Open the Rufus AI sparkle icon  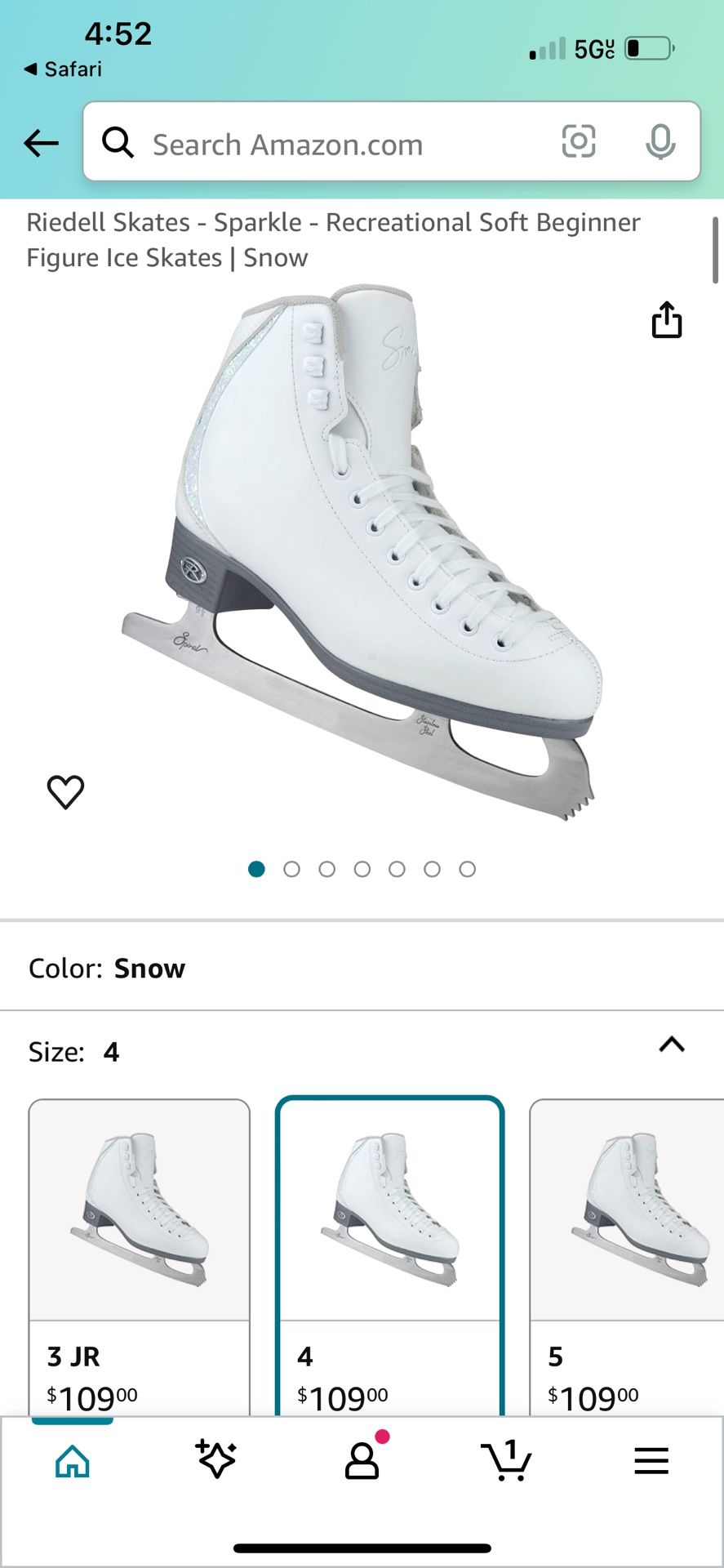coord(216,1460)
